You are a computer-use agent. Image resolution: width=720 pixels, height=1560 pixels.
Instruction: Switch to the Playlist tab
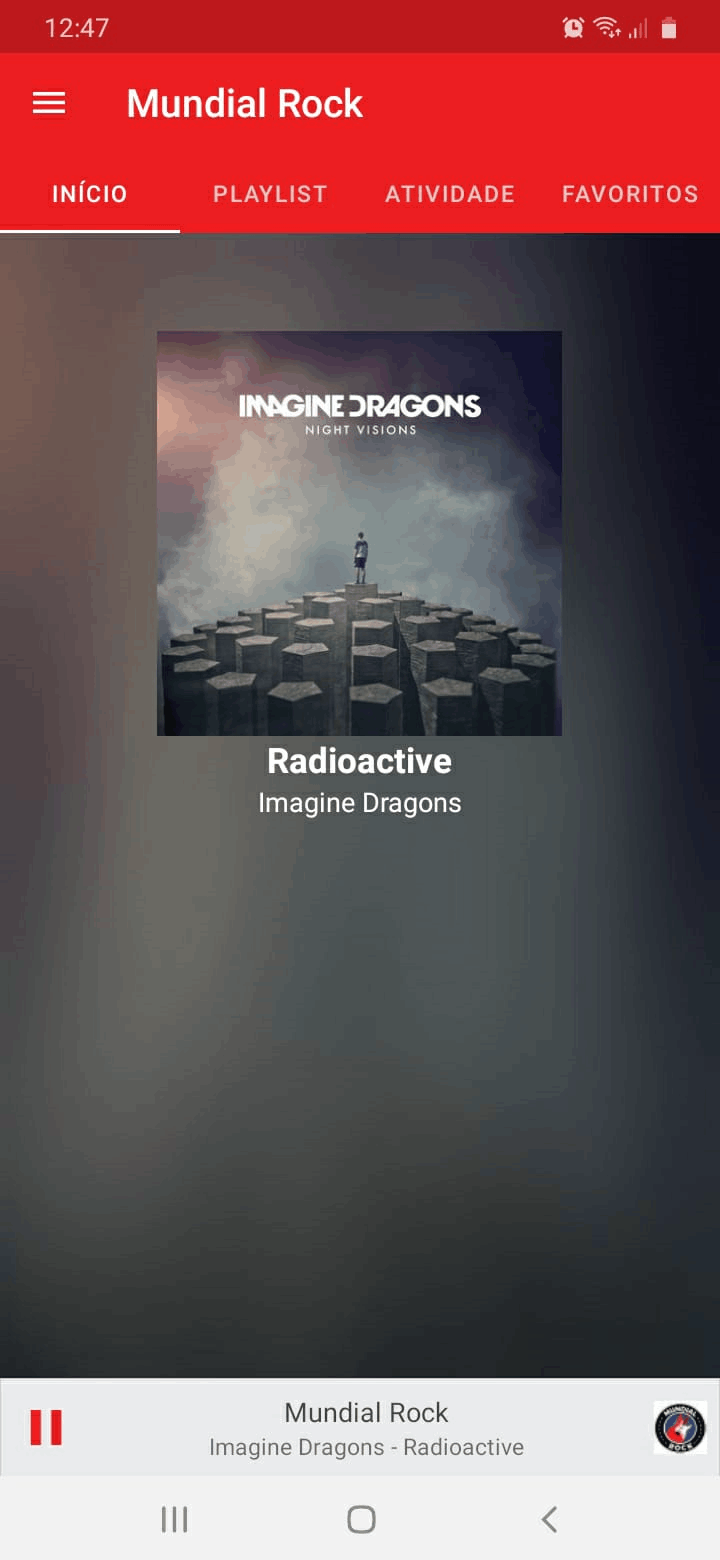click(x=270, y=194)
